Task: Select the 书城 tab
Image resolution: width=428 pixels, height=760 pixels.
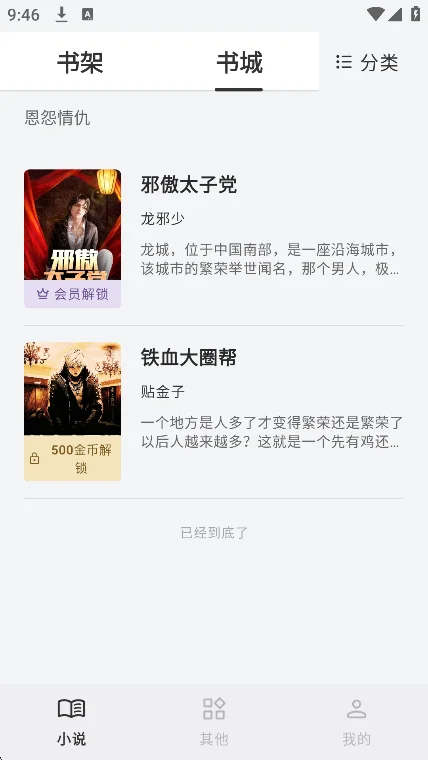Action: click(x=239, y=62)
